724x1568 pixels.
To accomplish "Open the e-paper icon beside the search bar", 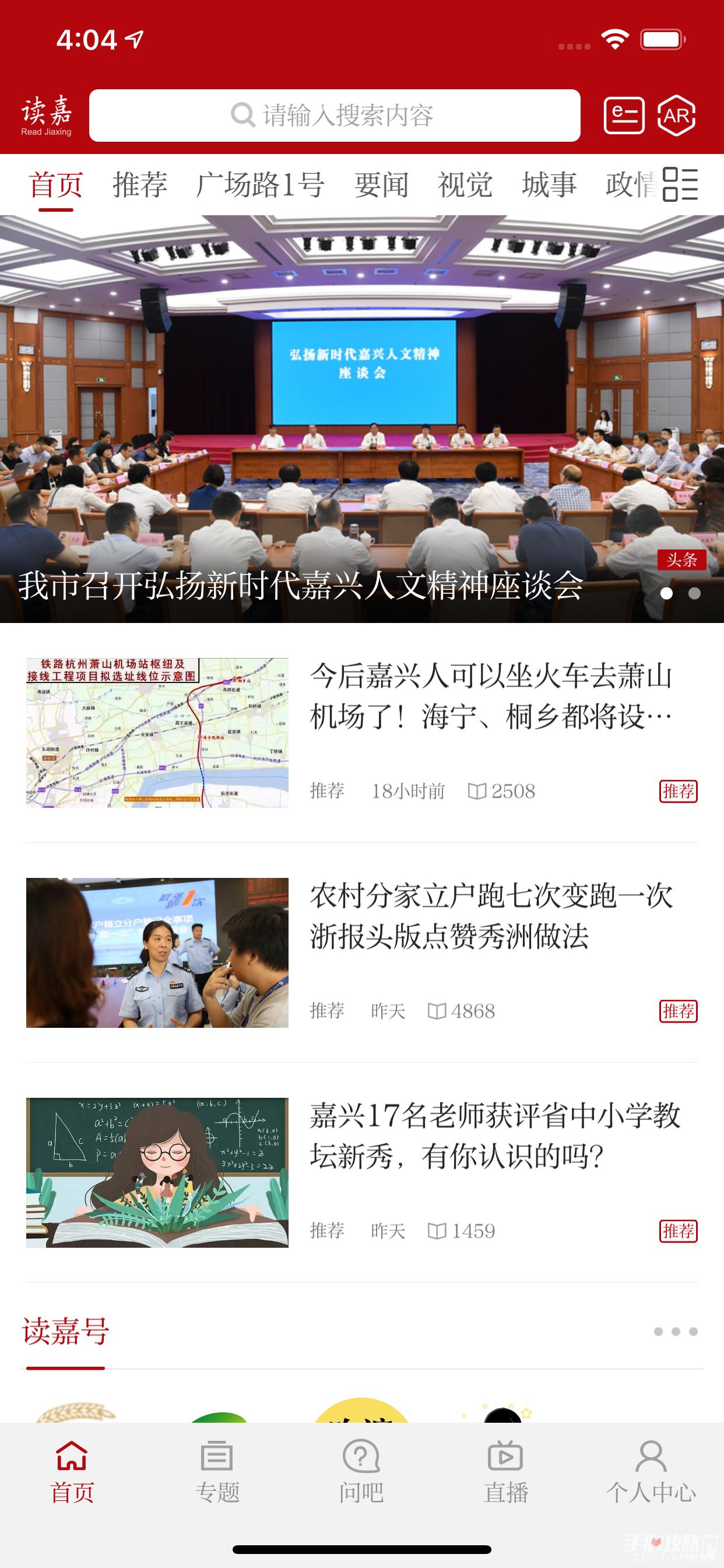I will 625,116.
